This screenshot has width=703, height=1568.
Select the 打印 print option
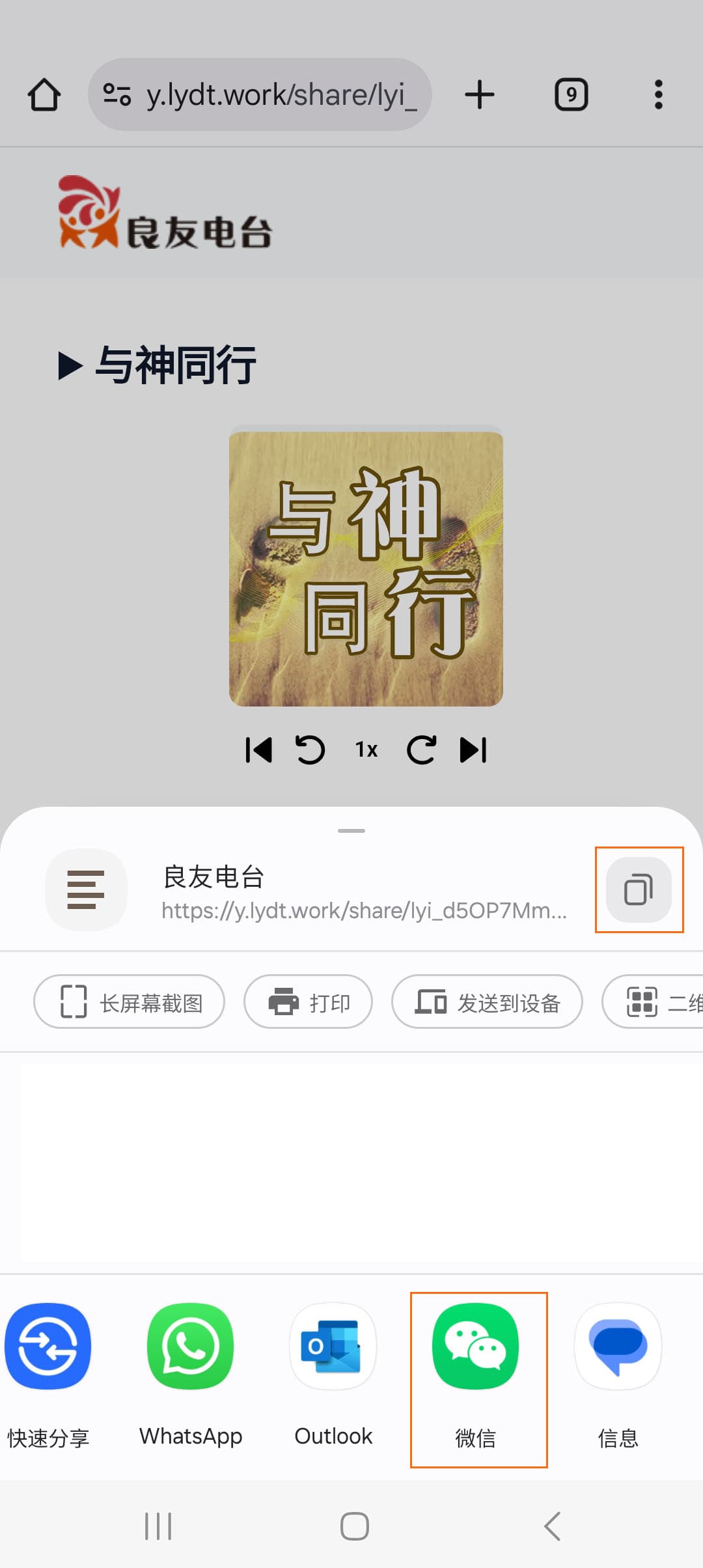coord(308,1001)
